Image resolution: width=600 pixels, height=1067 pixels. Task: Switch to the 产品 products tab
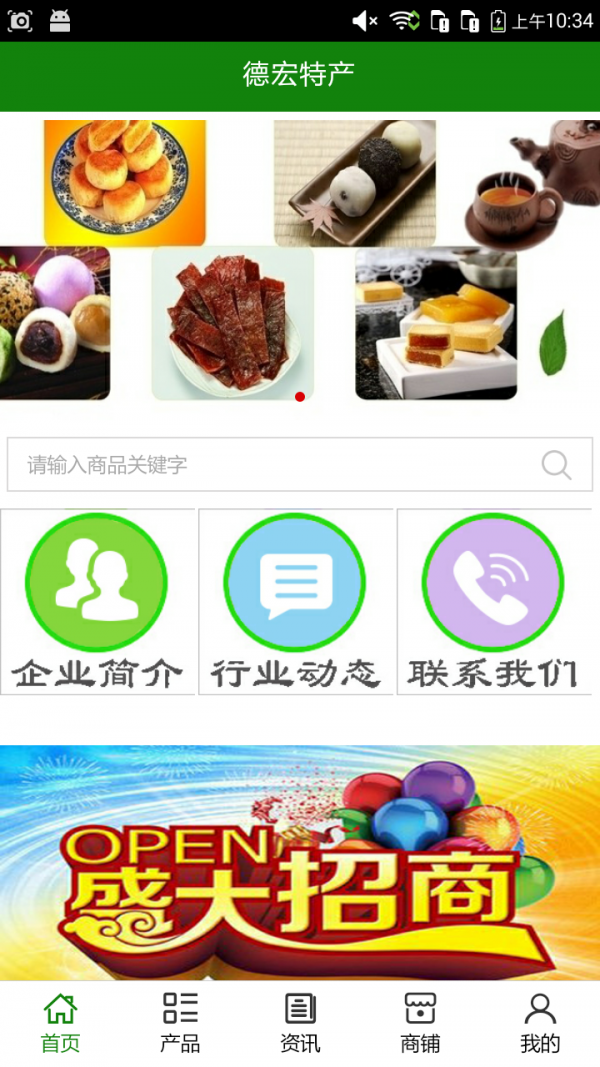click(x=180, y=1023)
